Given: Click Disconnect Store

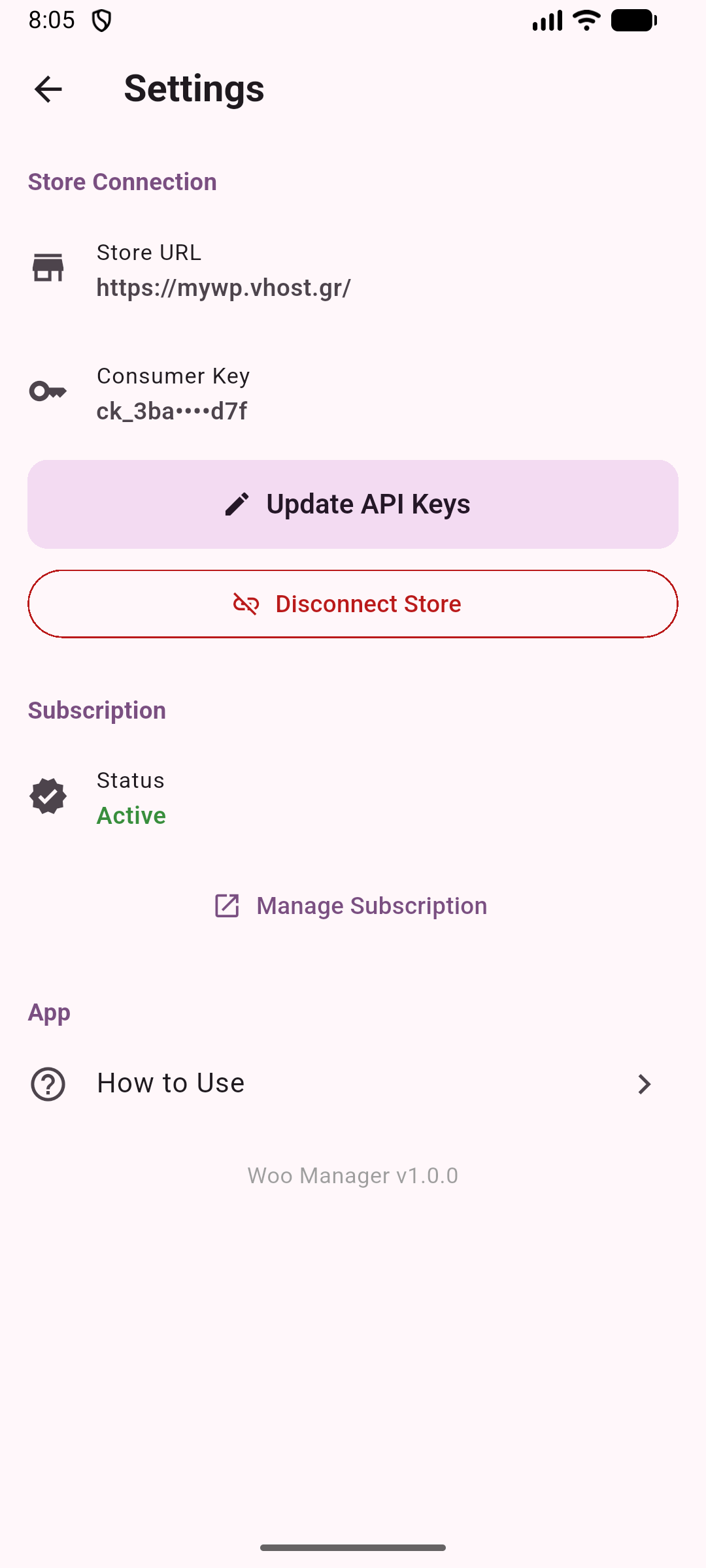Looking at the screenshot, I should coord(353,604).
